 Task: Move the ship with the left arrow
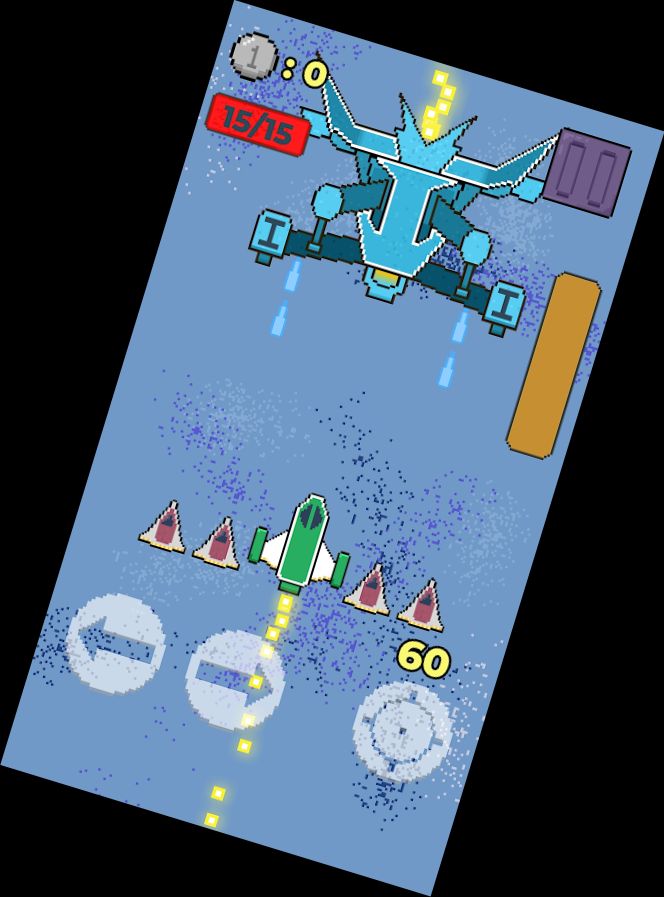coord(115,643)
